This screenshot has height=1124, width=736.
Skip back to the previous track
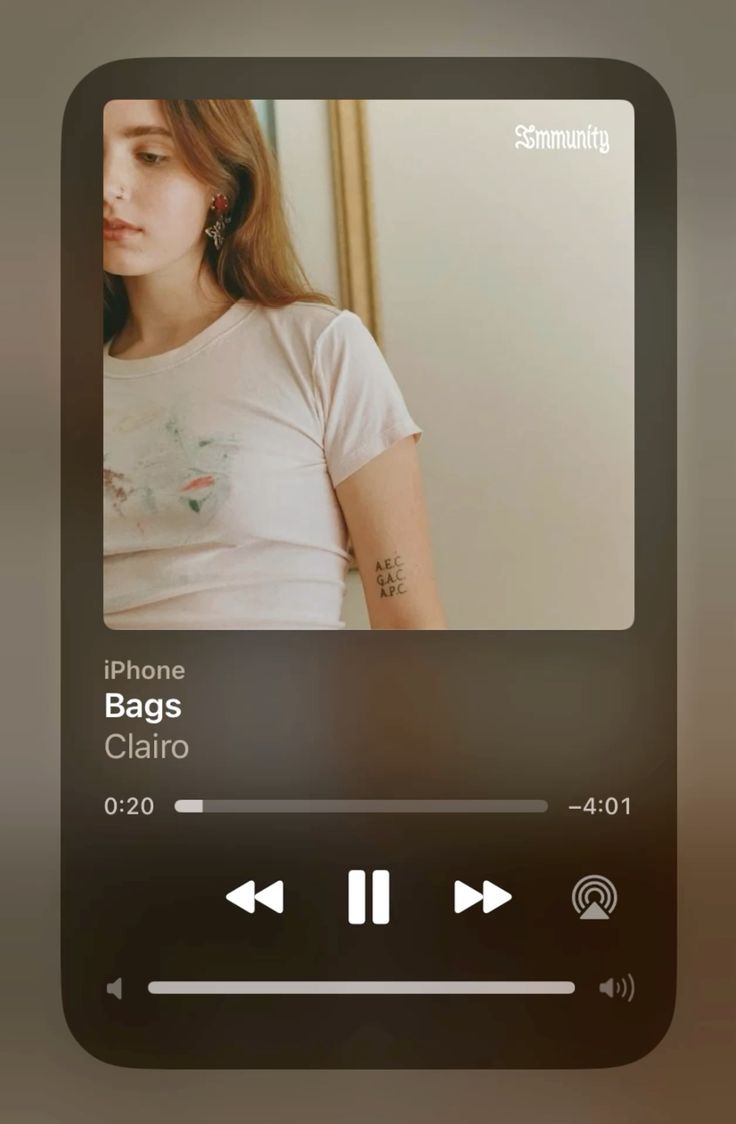255,897
